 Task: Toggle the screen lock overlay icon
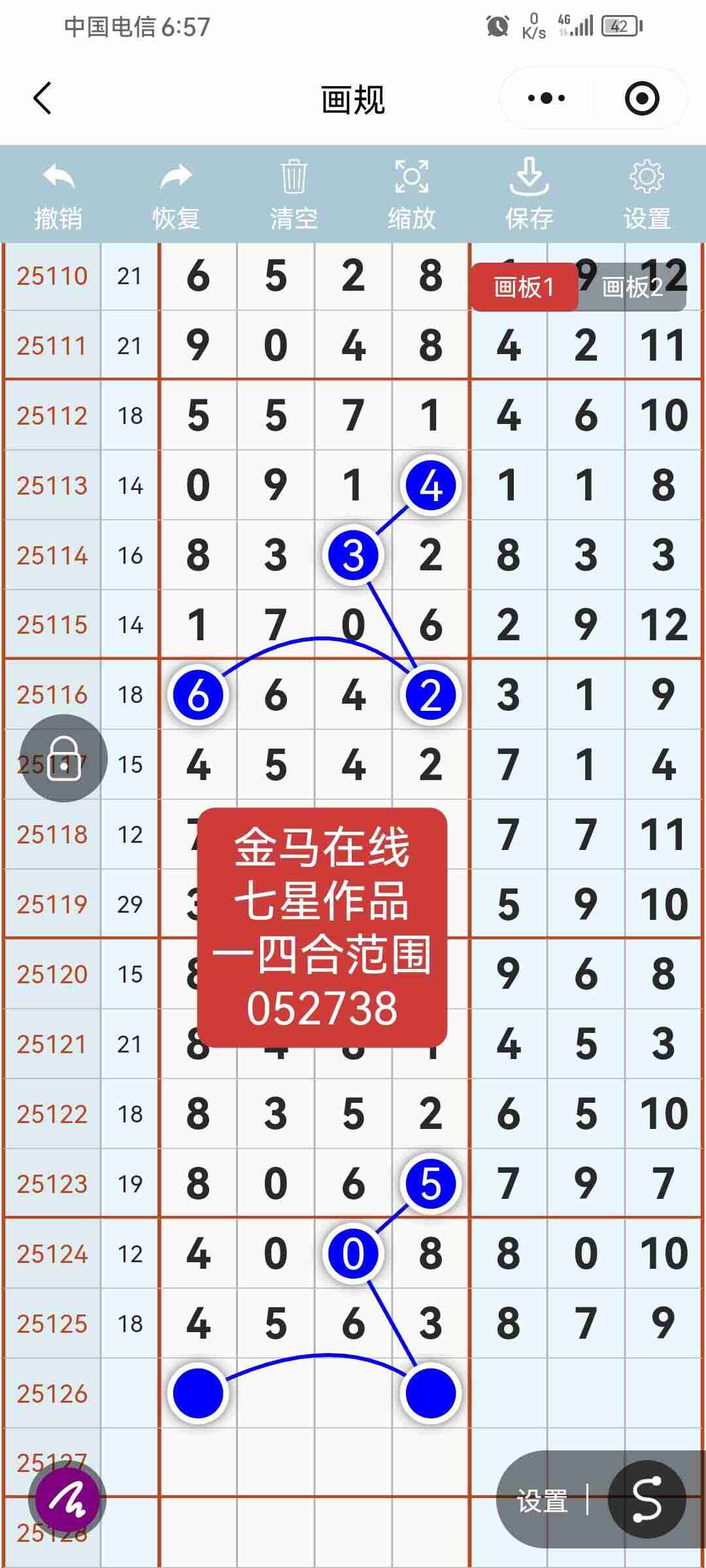click(x=62, y=759)
